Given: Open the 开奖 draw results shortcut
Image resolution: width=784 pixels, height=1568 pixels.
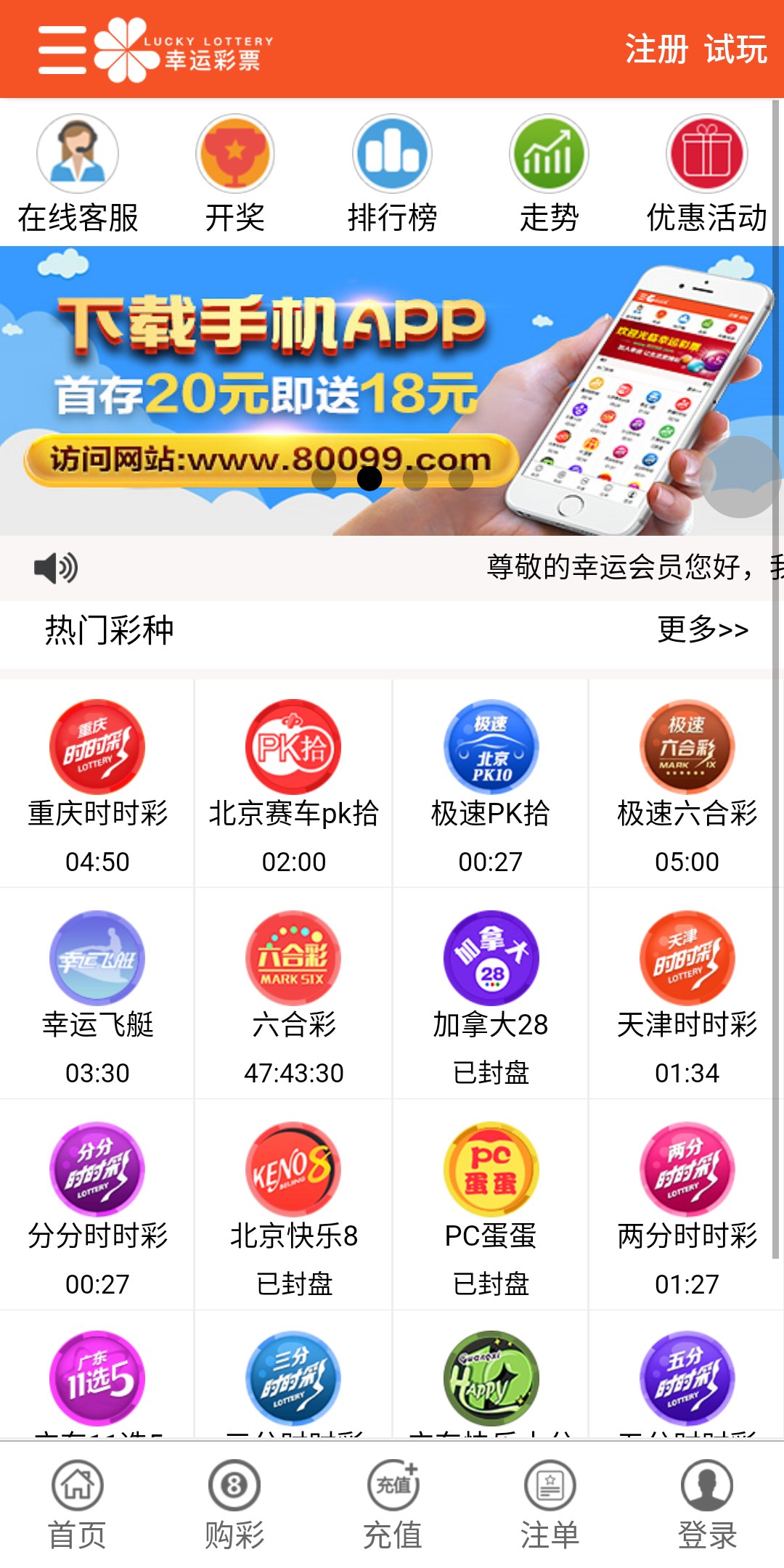Looking at the screenshot, I should point(234,174).
